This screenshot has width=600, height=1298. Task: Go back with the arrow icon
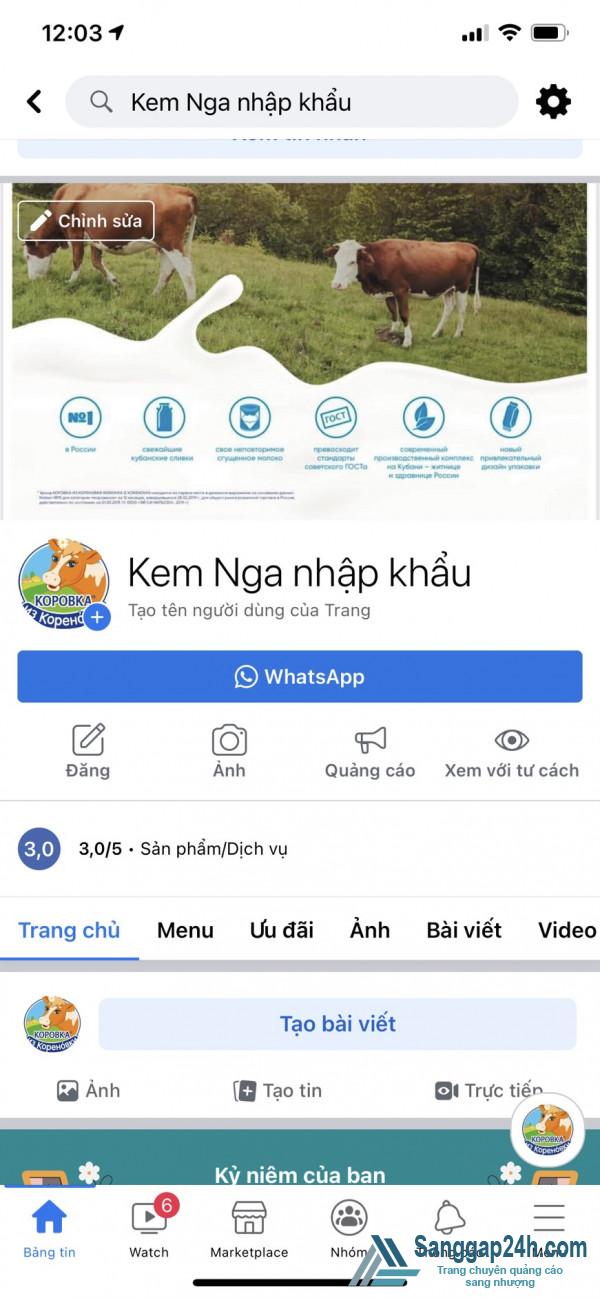point(34,101)
